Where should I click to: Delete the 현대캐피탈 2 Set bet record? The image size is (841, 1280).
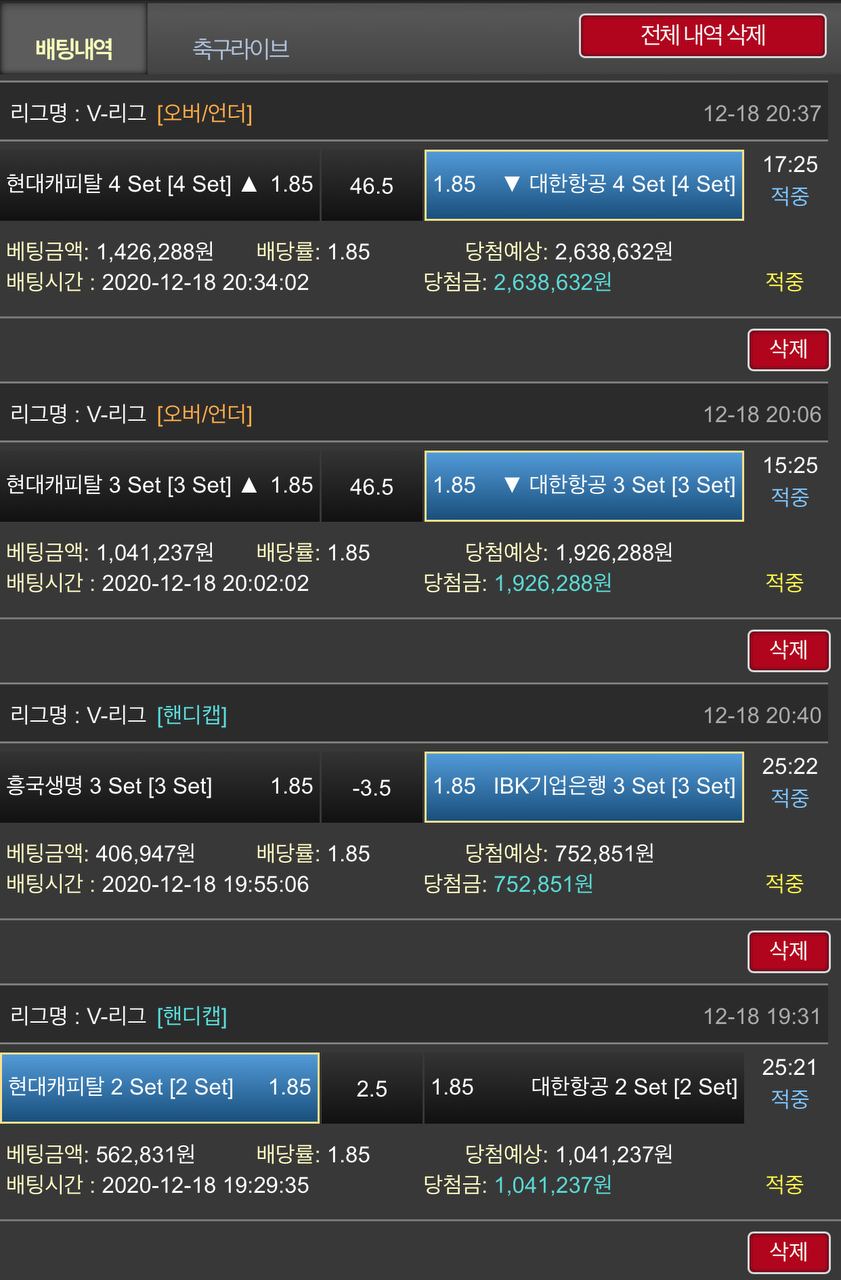pyautogui.click(x=788, y=1252)
